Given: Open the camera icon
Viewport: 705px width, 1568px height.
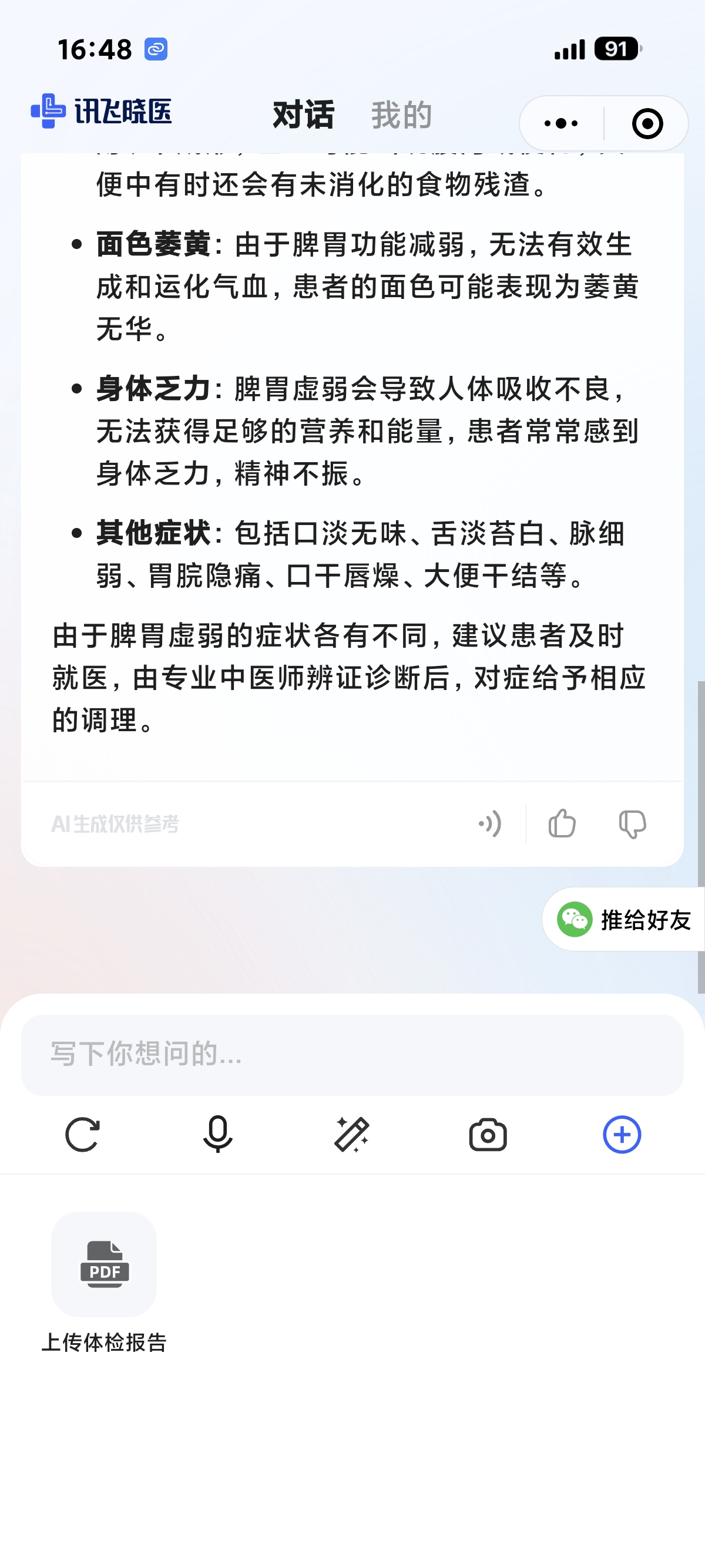Looking at the screenshot, I should 488,1135.
